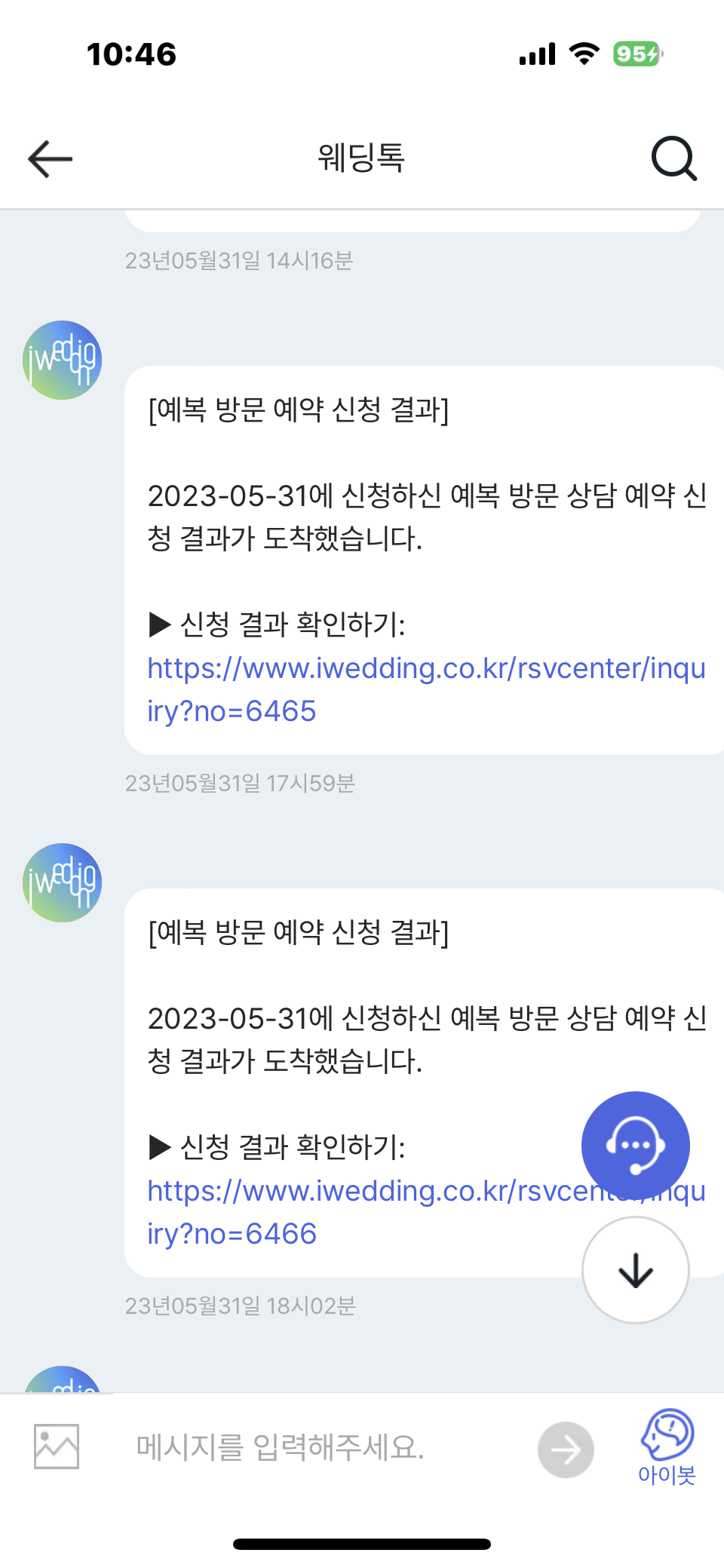Open the reservation result link ending 6465
724x1568 pixels.
[426, 689]
